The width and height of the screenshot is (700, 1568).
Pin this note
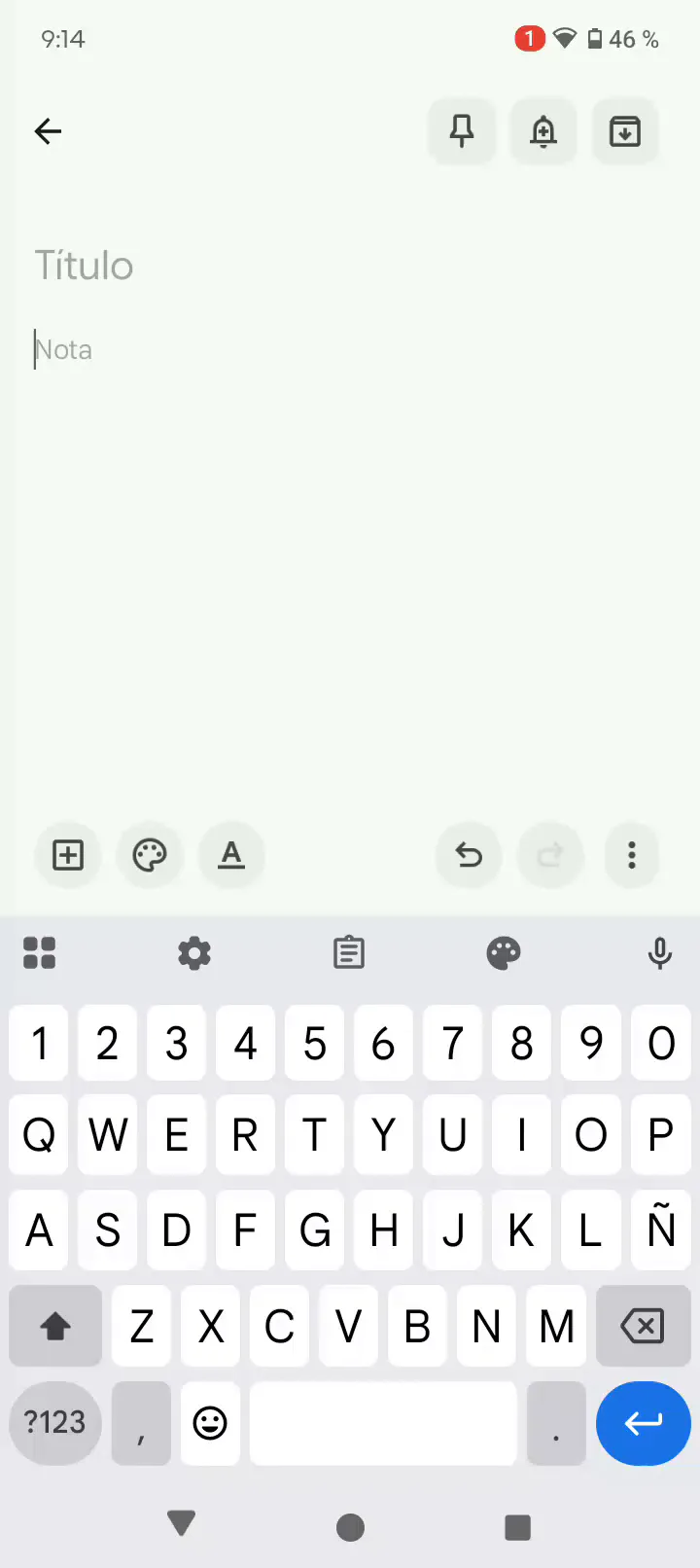tap(462, 131)
